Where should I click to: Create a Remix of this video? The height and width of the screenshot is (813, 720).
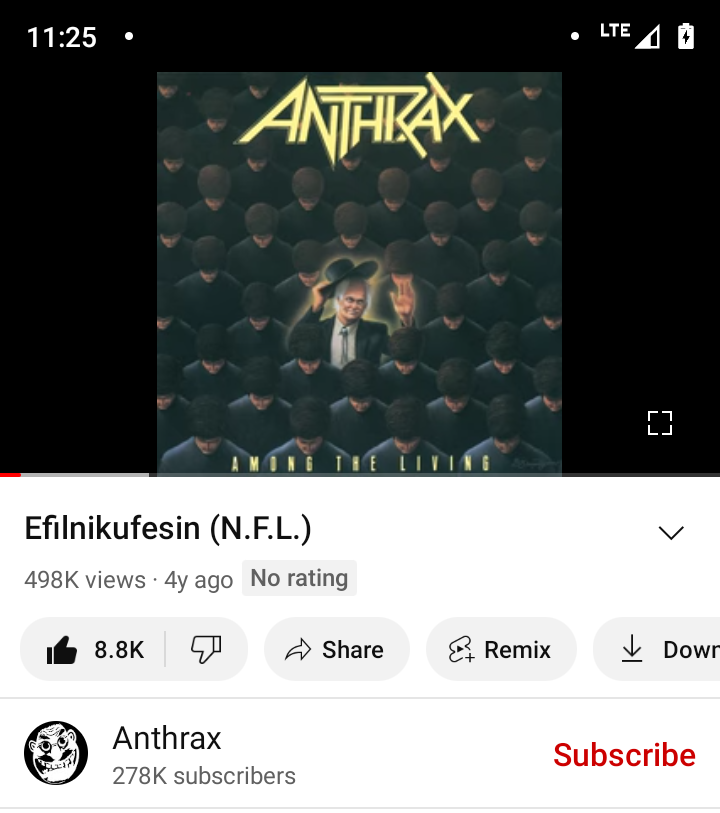[501, 650]
